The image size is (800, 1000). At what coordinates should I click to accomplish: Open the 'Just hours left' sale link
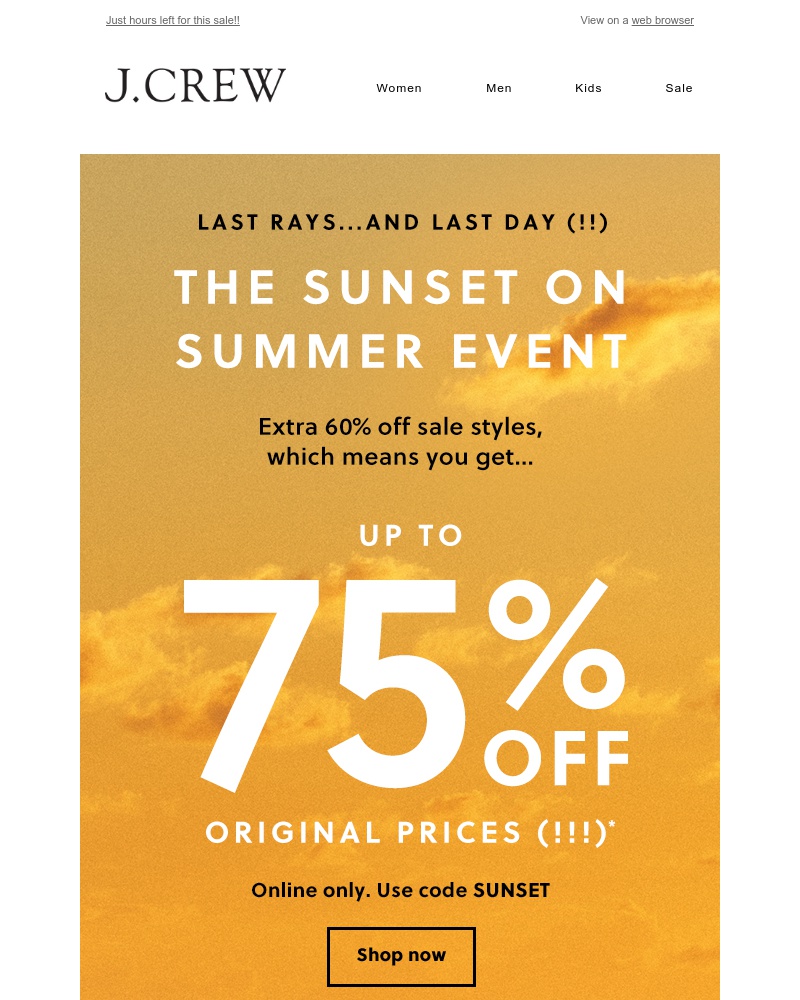coord(172,20)
